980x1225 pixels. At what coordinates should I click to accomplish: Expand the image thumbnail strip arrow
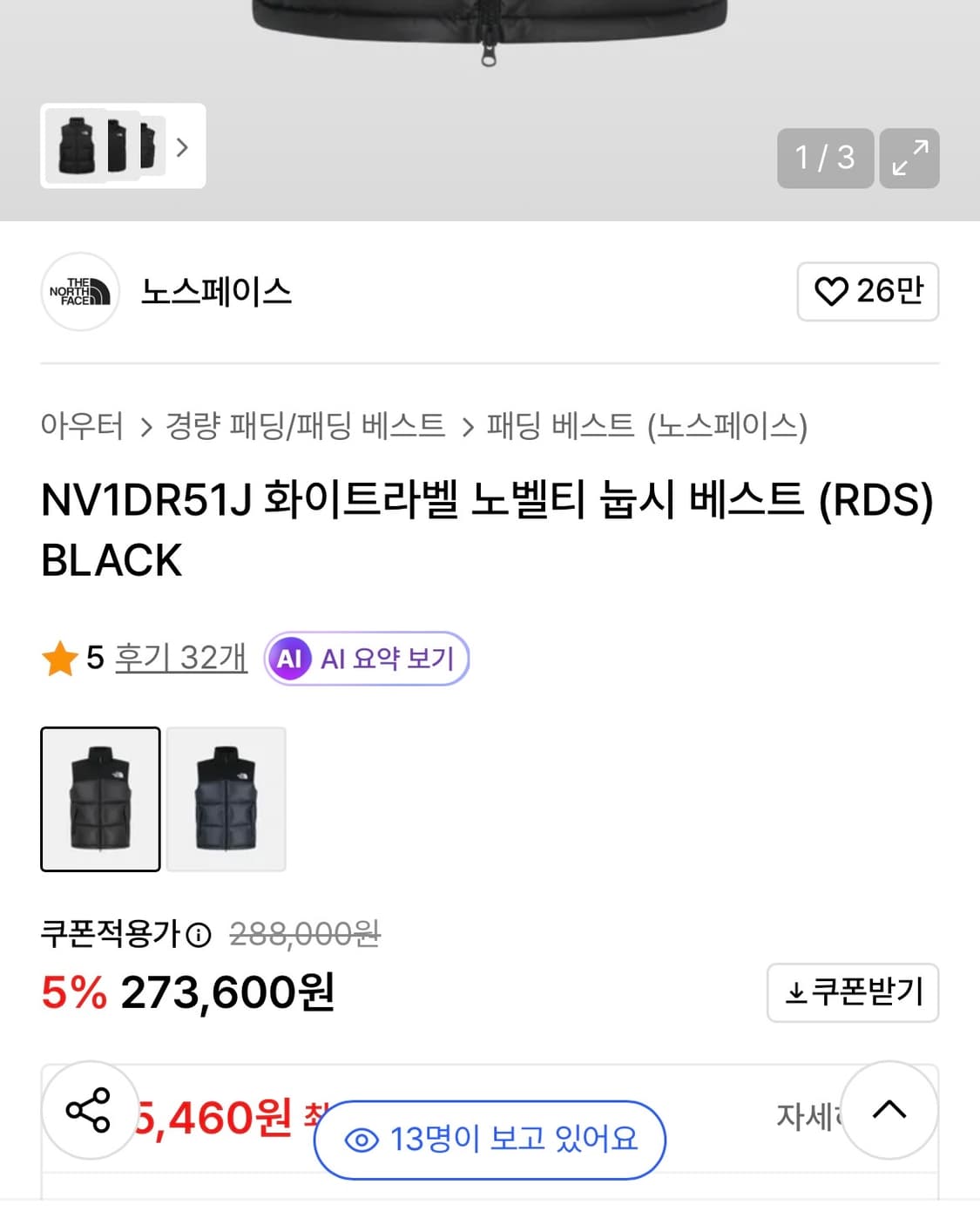click(x=183, y=148)
